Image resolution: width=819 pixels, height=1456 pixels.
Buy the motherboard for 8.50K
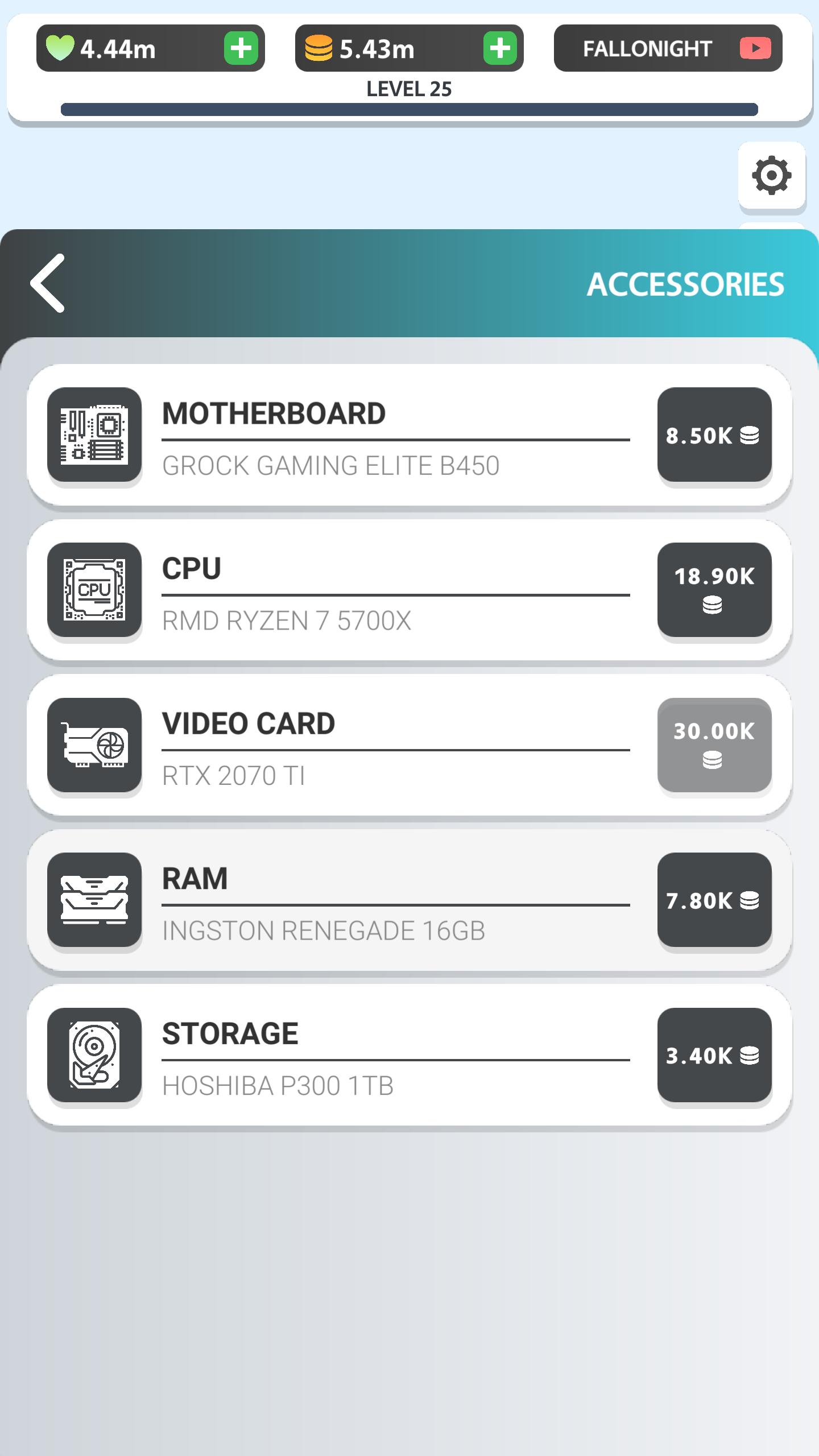[714, 435]
